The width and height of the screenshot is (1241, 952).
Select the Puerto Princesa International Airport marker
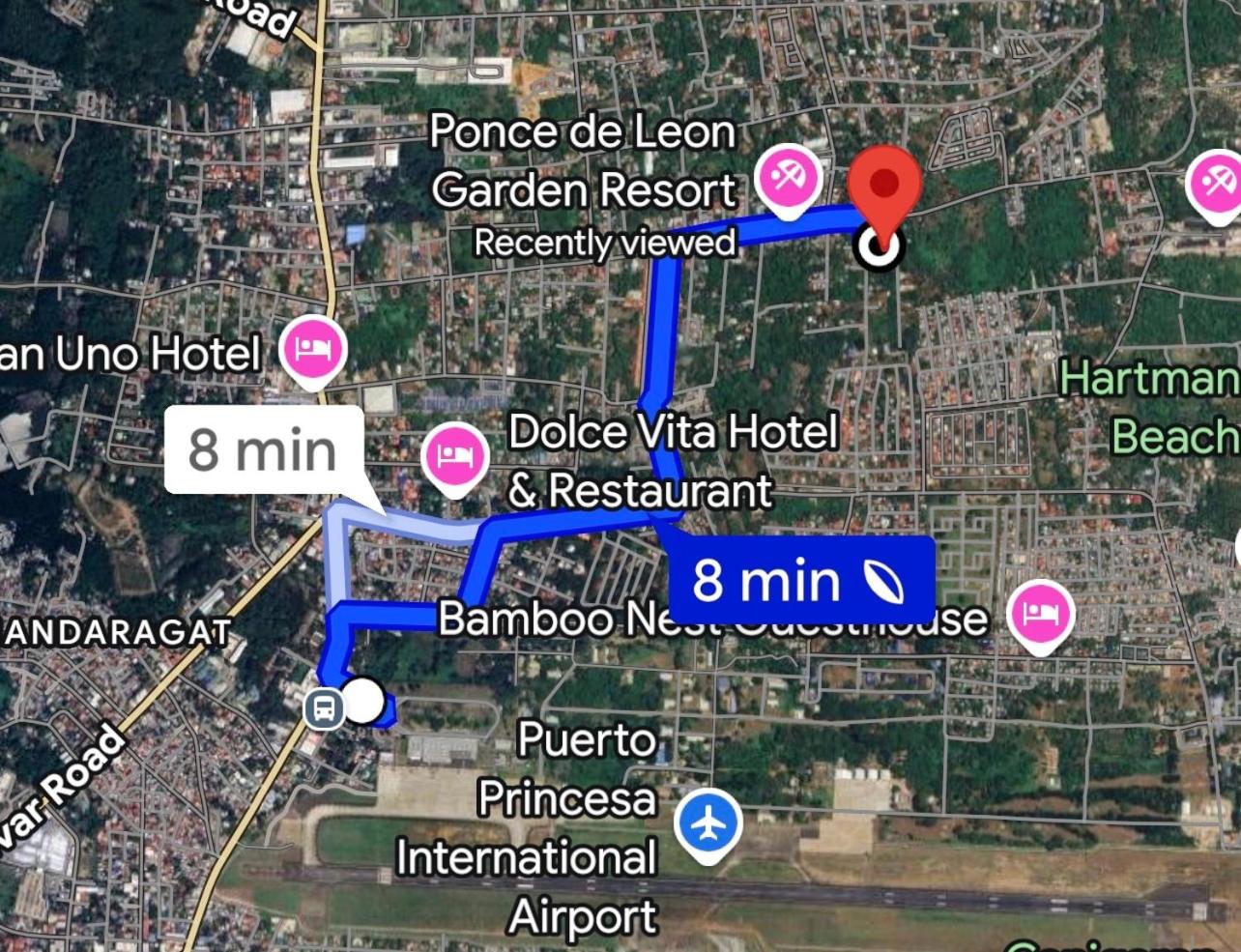tap(708, 824)
